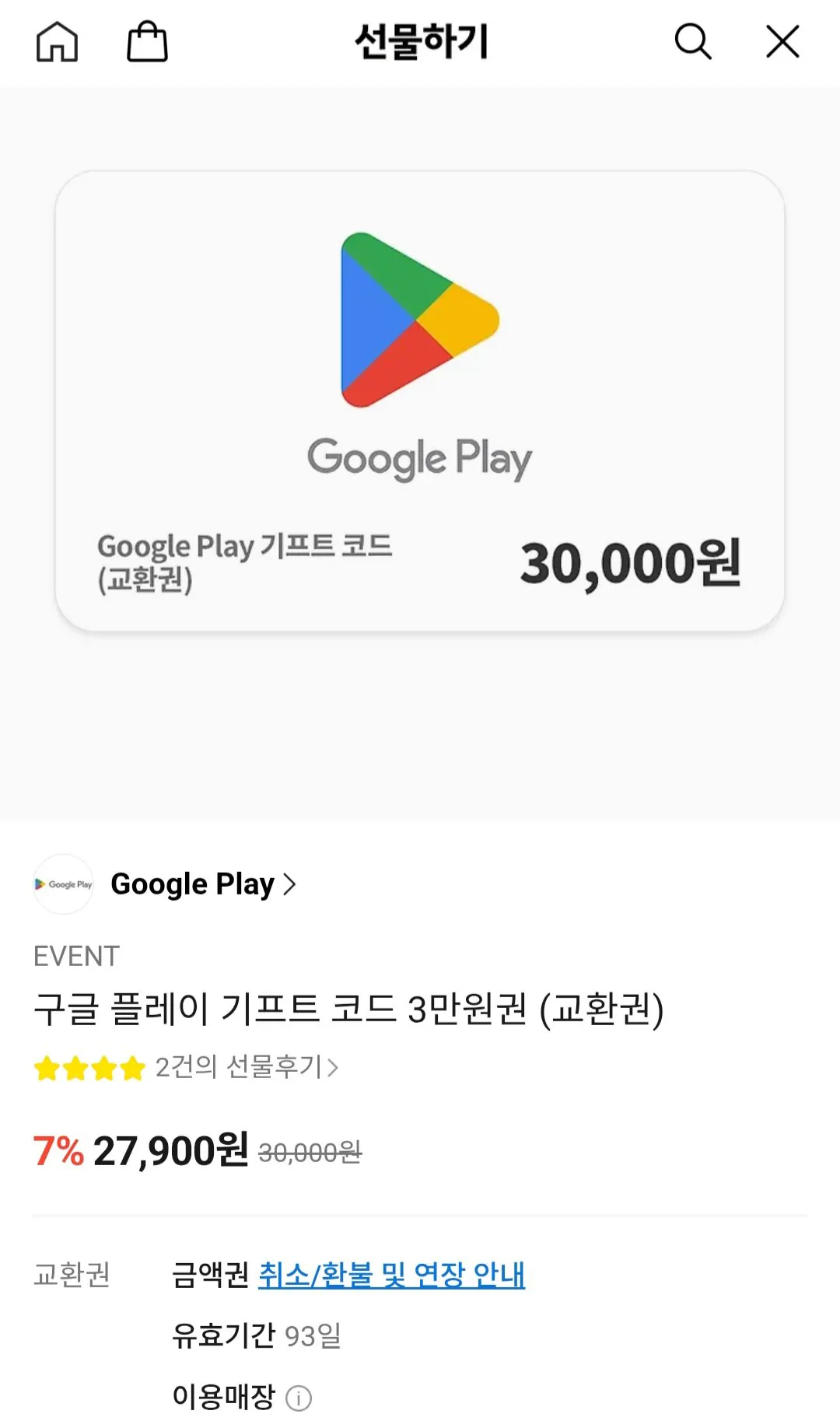
Task: Select the Google Play brand circle icon
Action: (x=63, y=884)
